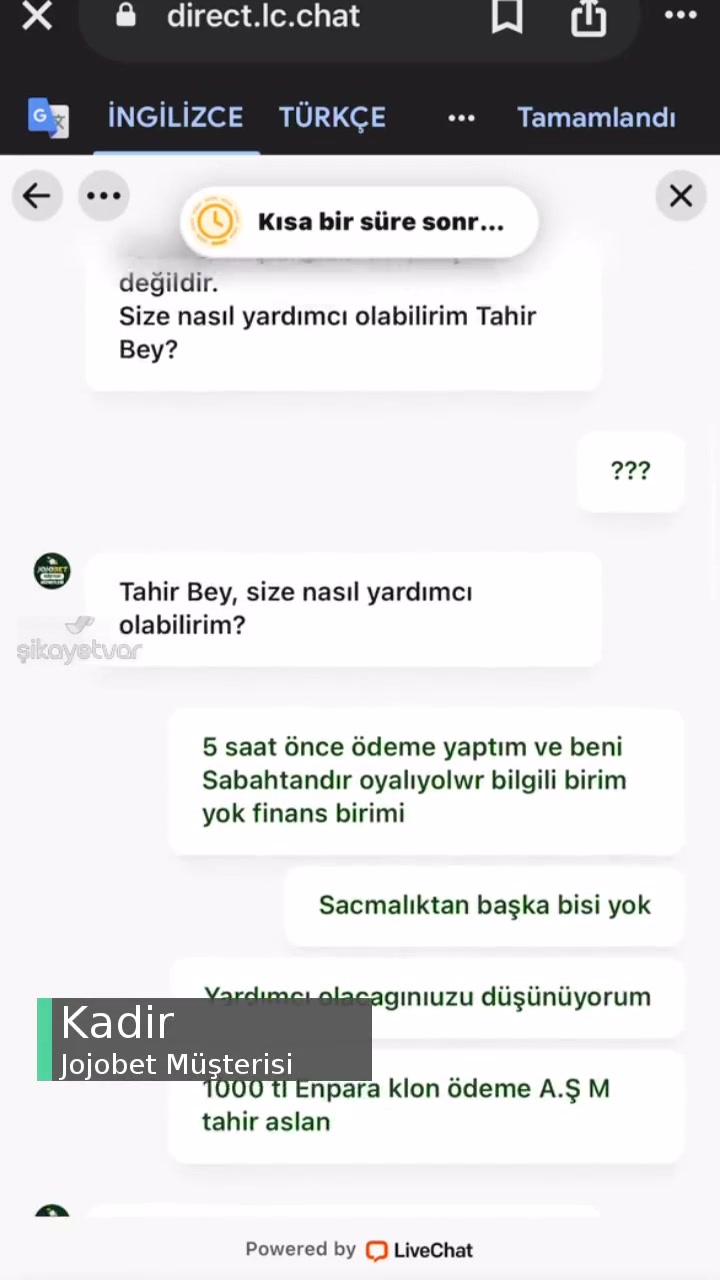Select the İNGİLİZCE translation tab

[175, 117]
